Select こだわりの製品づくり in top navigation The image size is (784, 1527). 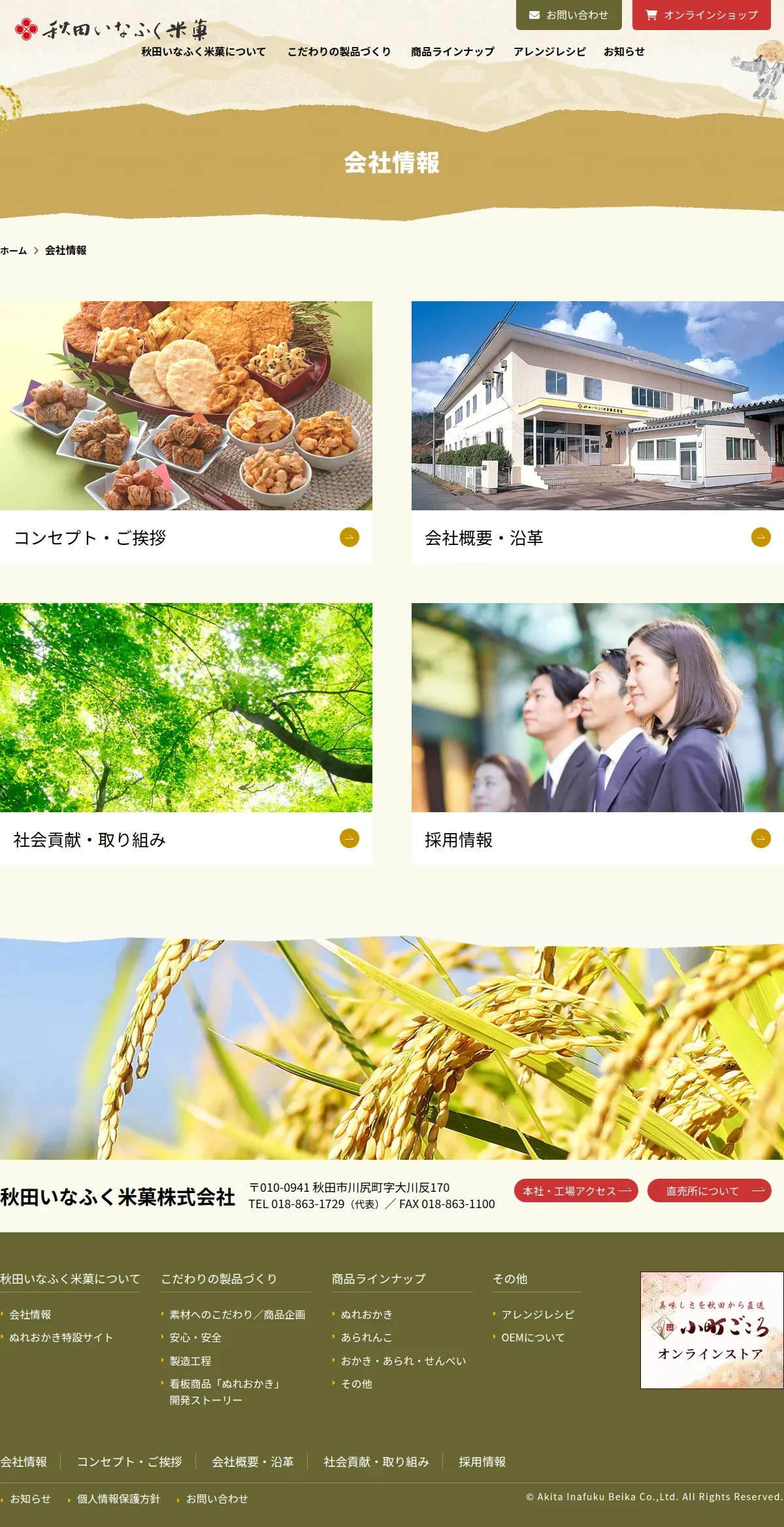tap(339, 52)
